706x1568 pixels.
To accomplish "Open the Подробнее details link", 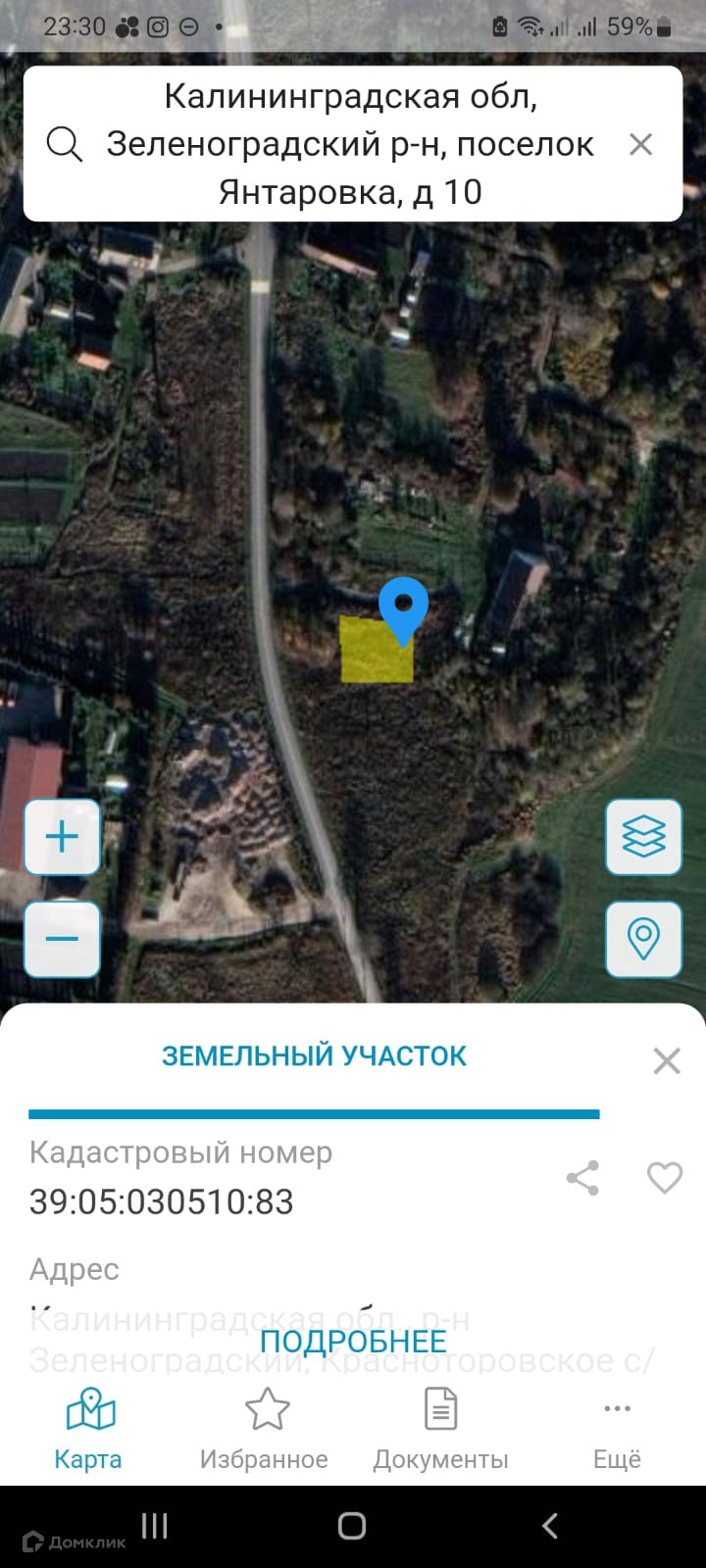I will click(353, 1342).
